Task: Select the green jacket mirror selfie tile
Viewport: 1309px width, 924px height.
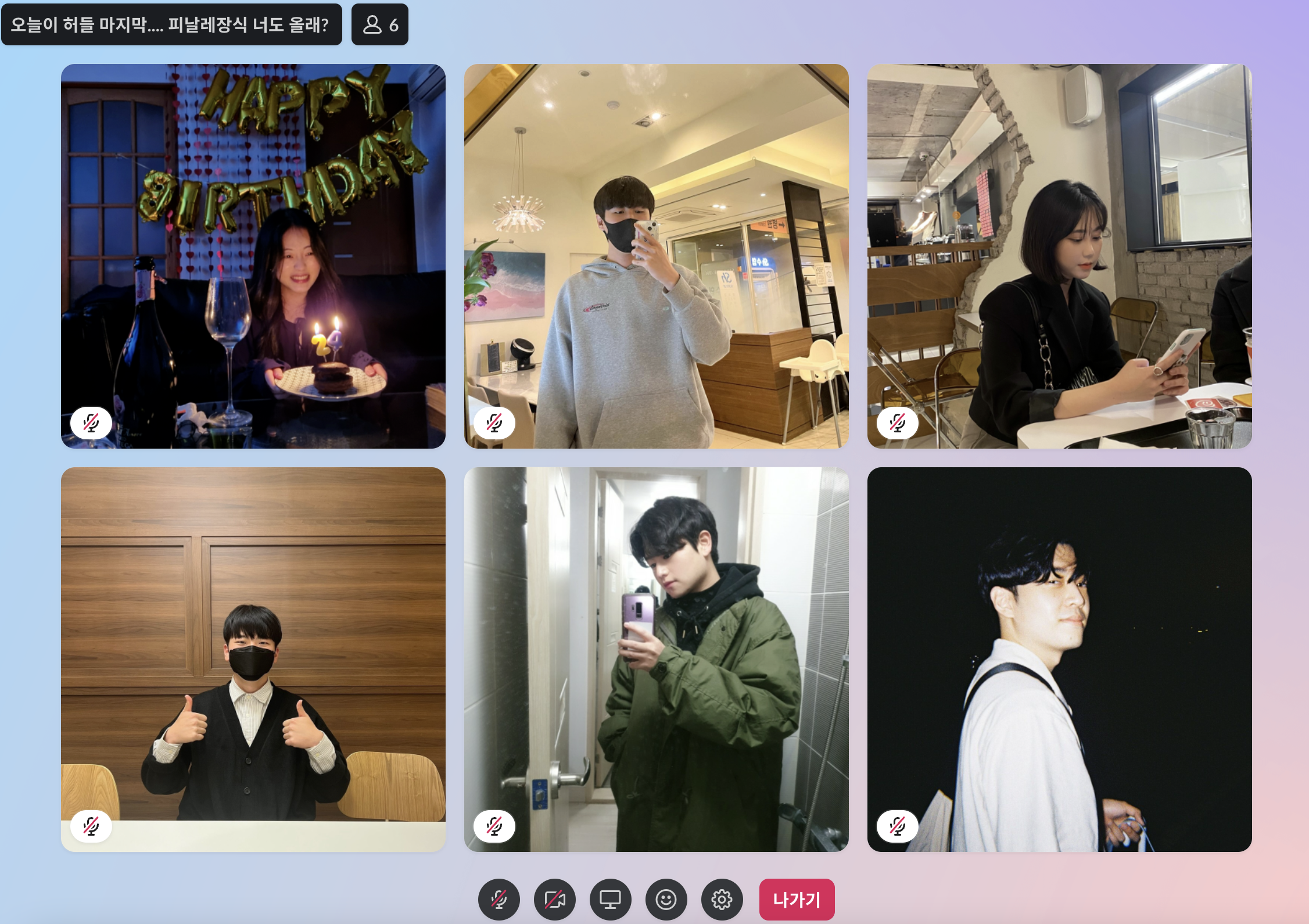Action: [x=656, y=659]
